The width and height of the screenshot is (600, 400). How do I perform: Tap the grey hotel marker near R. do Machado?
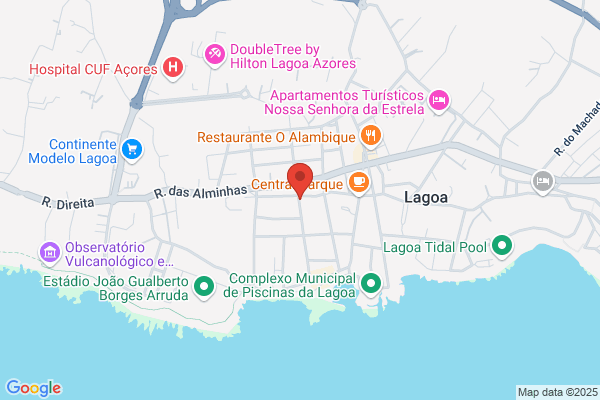click(x=543, y=182)
